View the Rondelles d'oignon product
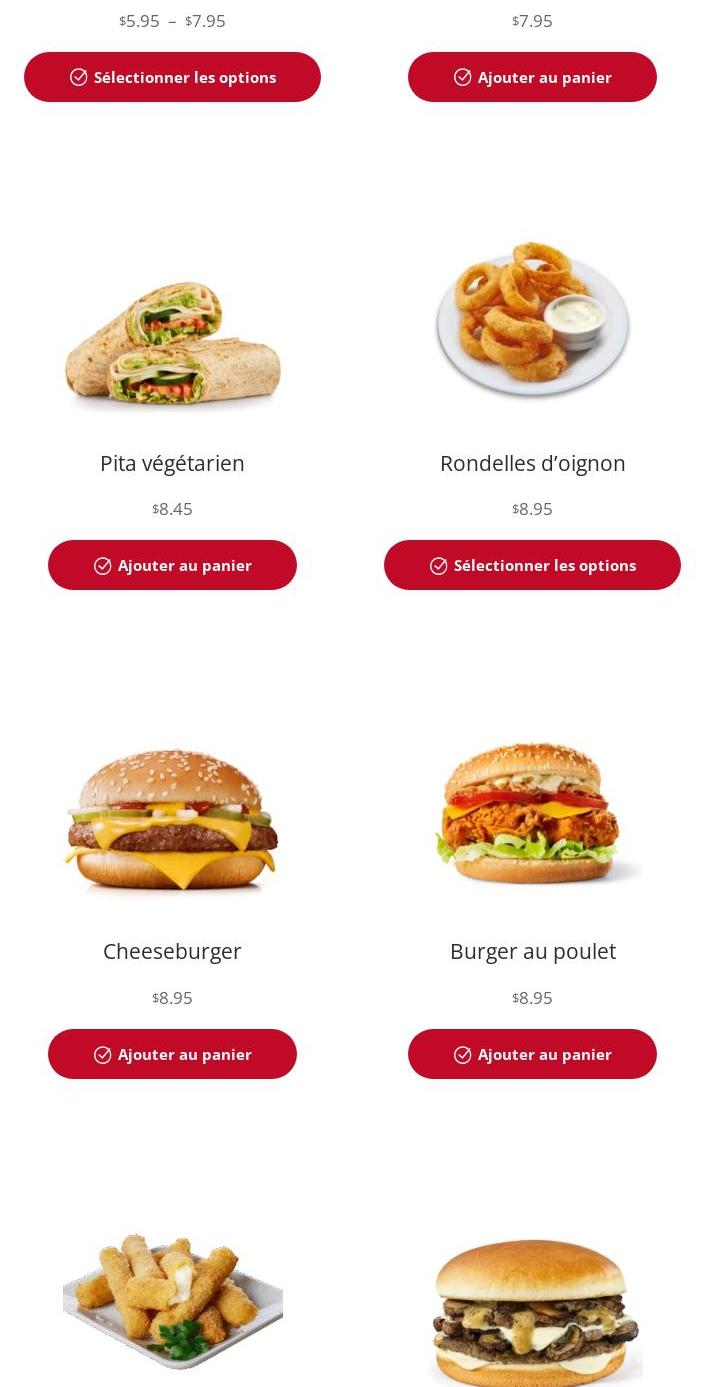The image size is (725, 1387). coord(532,463)
